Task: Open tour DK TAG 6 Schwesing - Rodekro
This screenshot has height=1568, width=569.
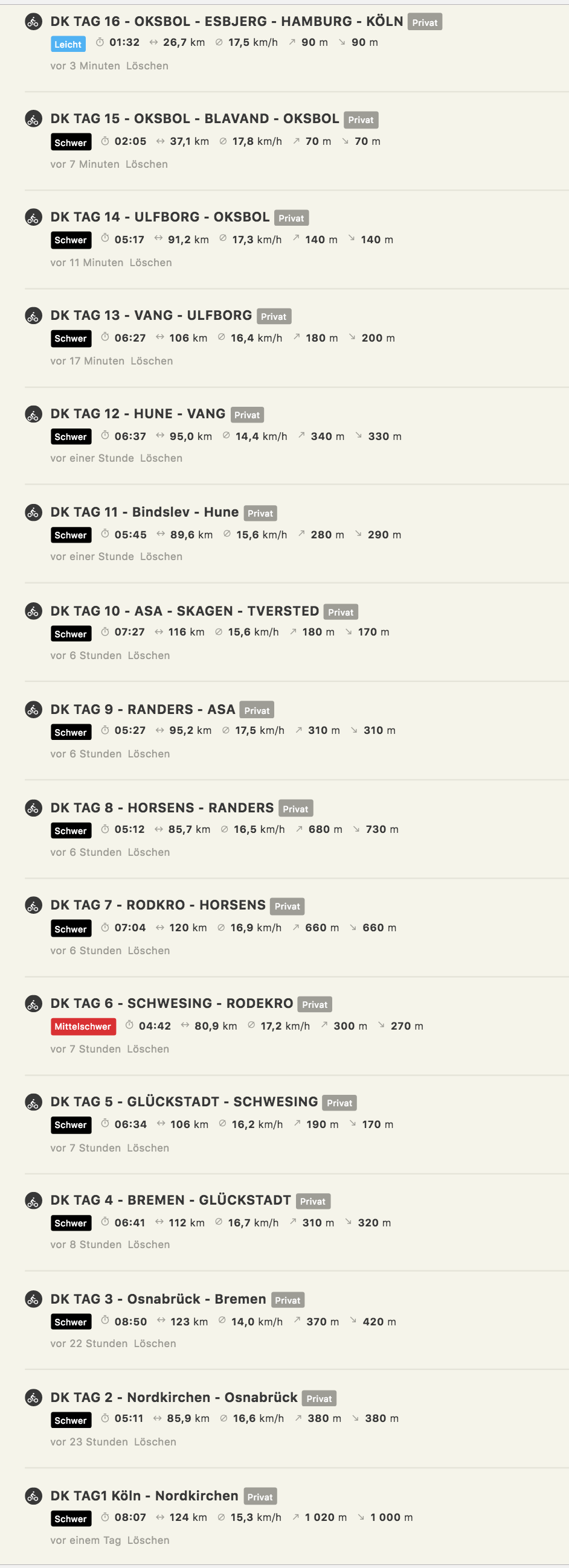Action: 171,1004
